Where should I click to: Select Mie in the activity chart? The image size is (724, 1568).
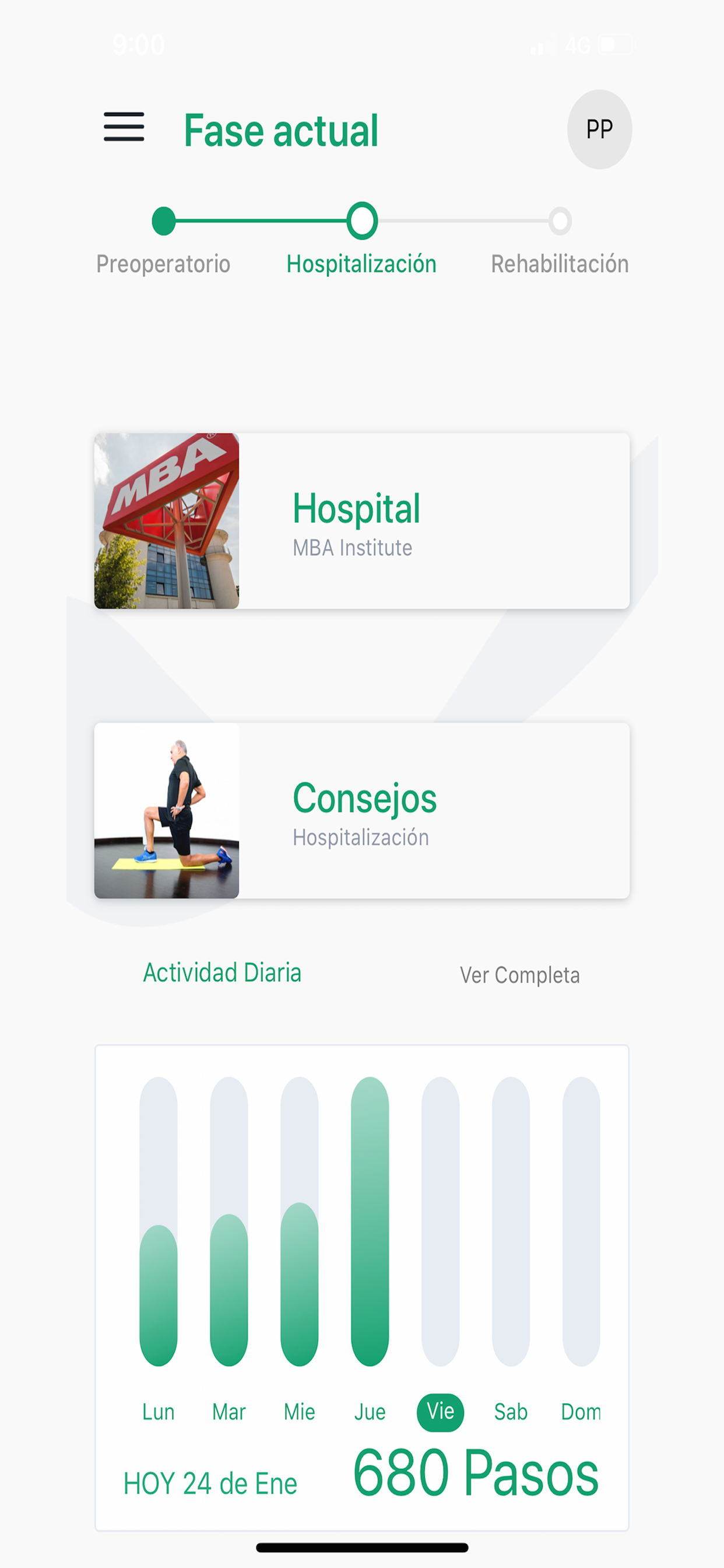click(299, 1412)
